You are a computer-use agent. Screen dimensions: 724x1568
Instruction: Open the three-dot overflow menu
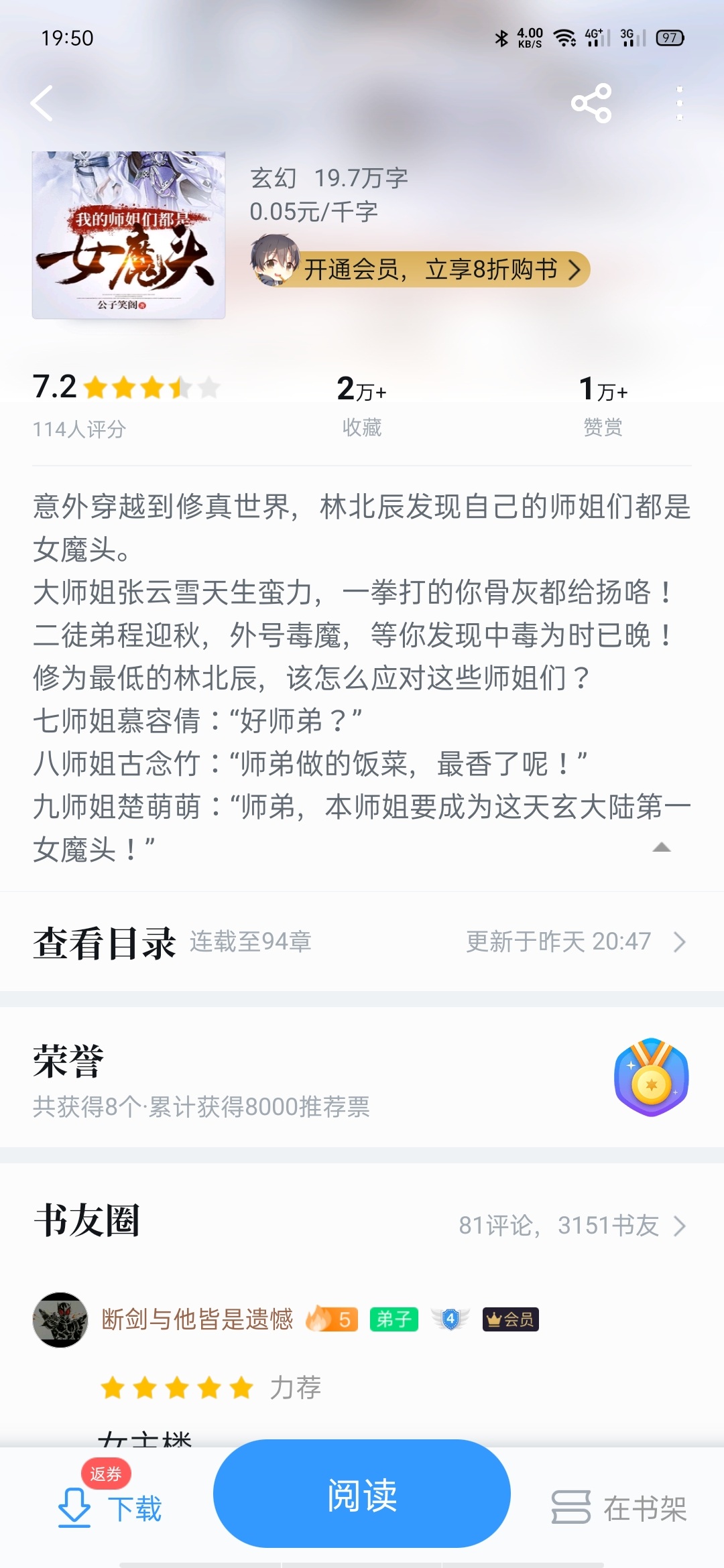coord(679,103)
